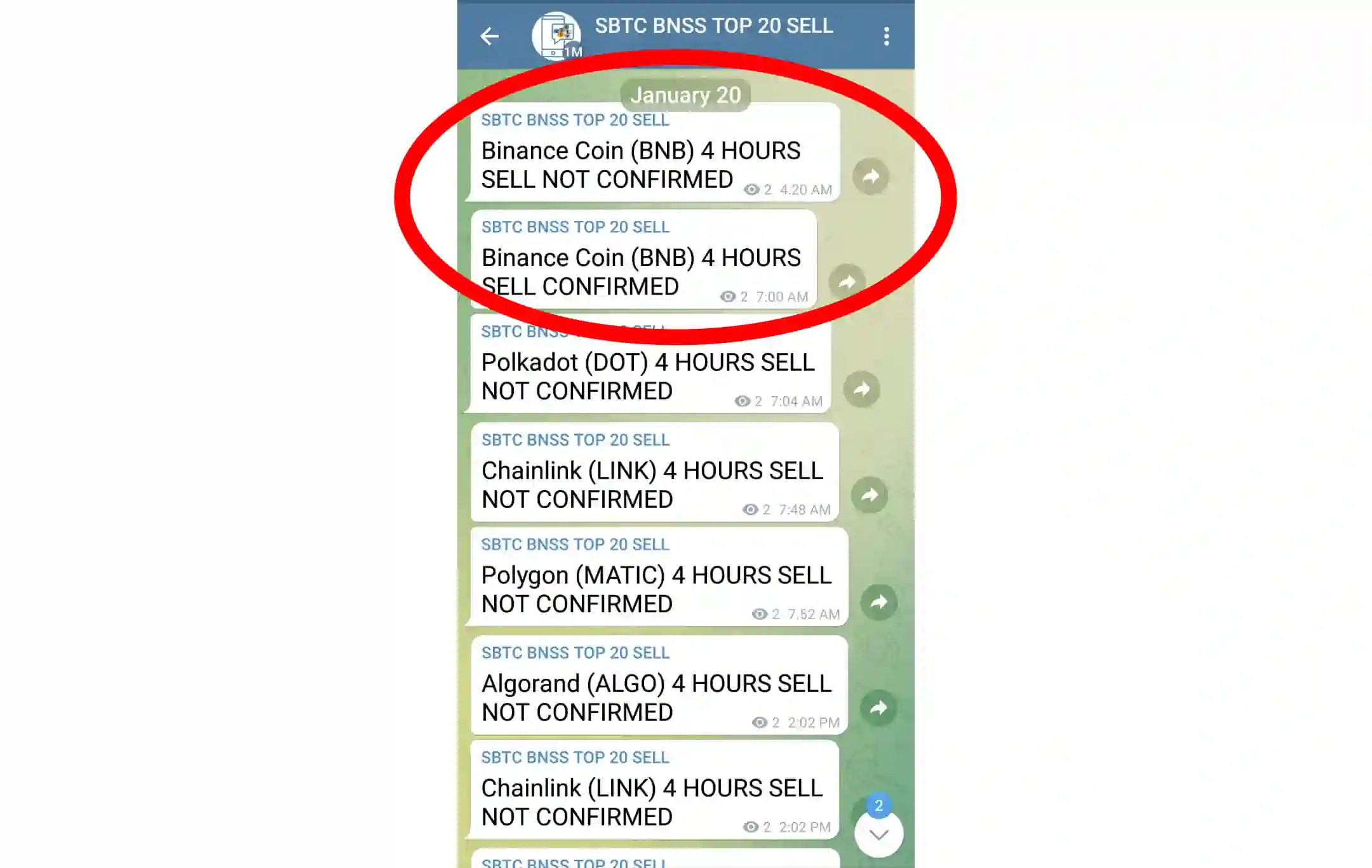Forward the Polkadot (DOT) message

(x=861, y=389)
